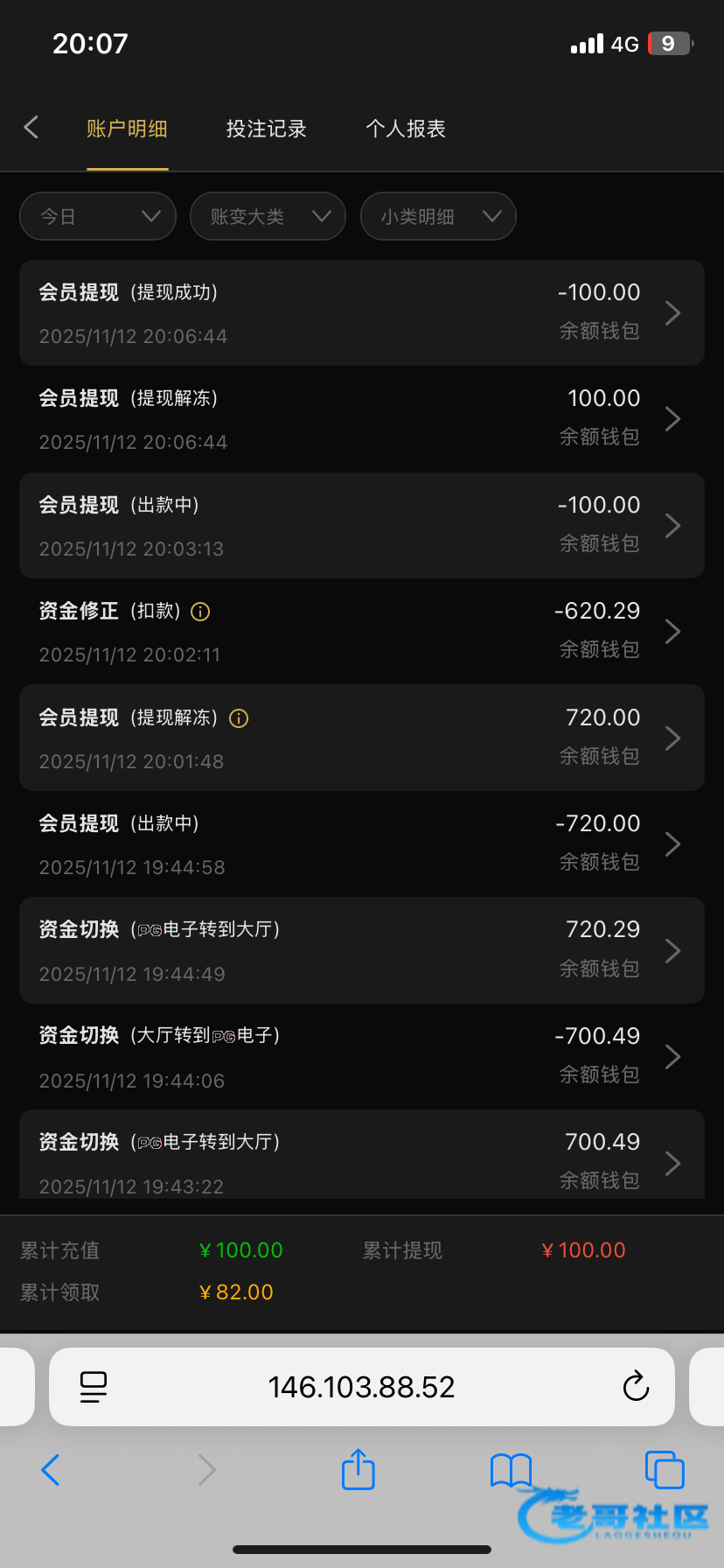Screen dimensions: 724x1568
Task: View the 提现解冻 100.00 record details
Action: click(x=362, y=419)
